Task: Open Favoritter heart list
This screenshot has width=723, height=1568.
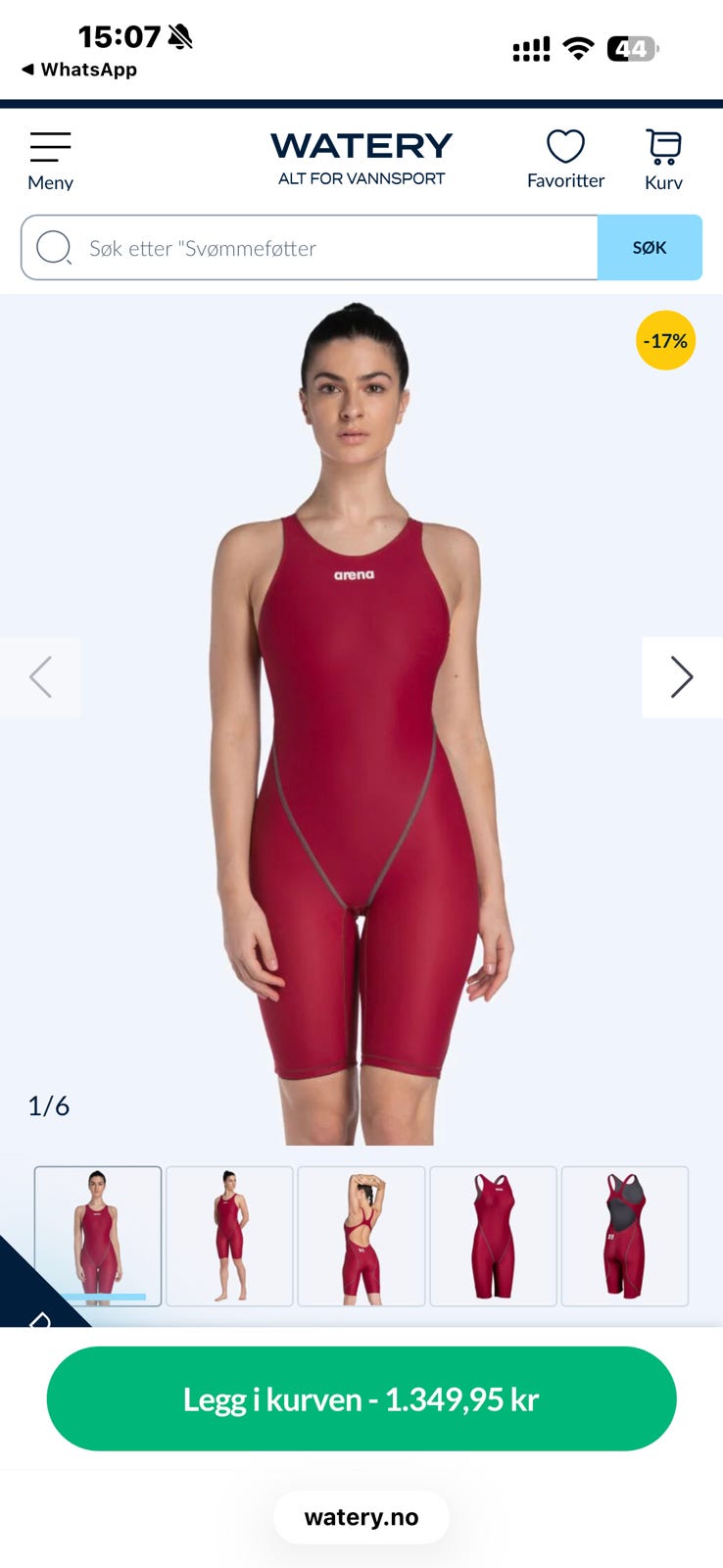Action: pos(565,160)
